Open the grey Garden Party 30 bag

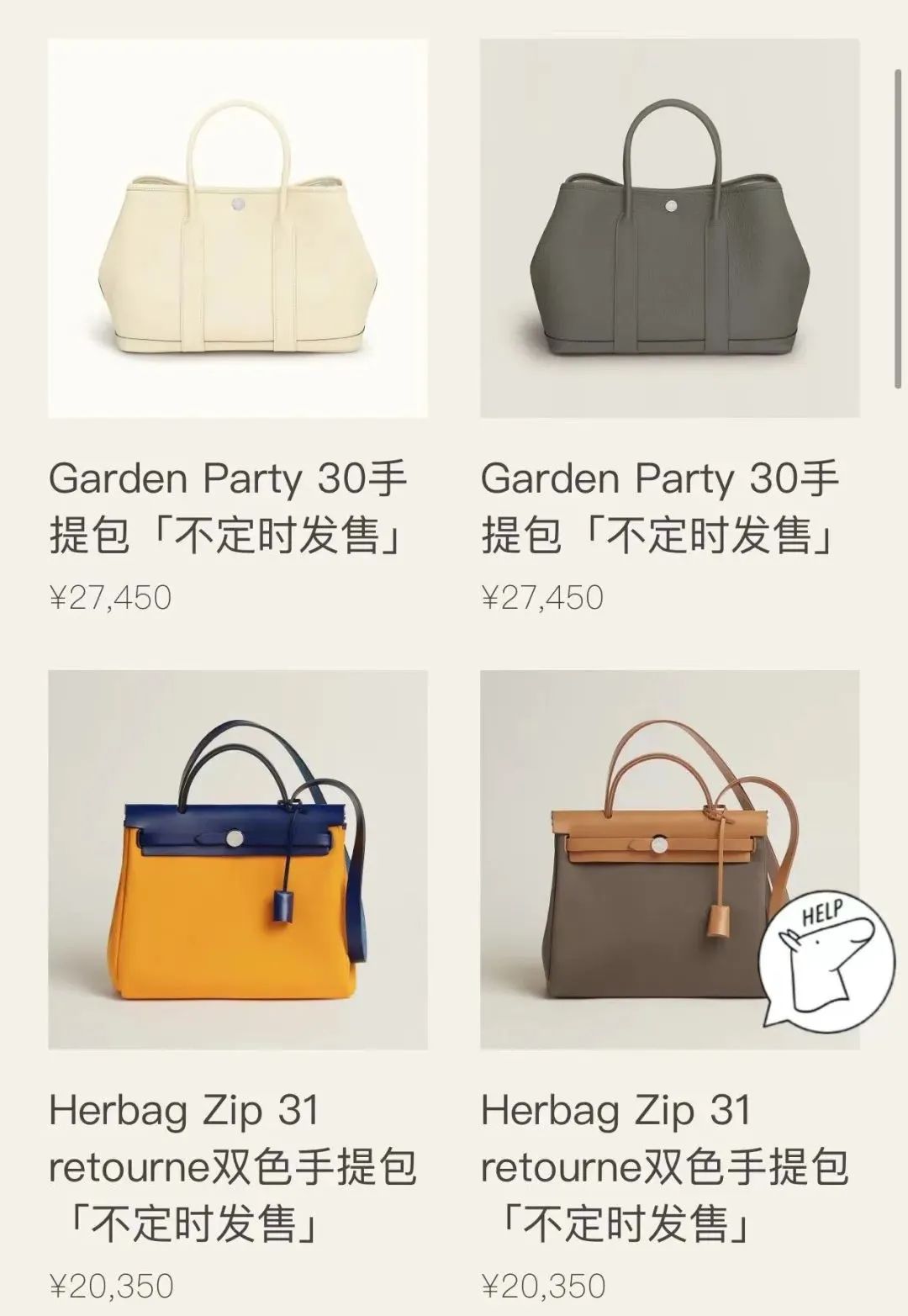(669, 229)
